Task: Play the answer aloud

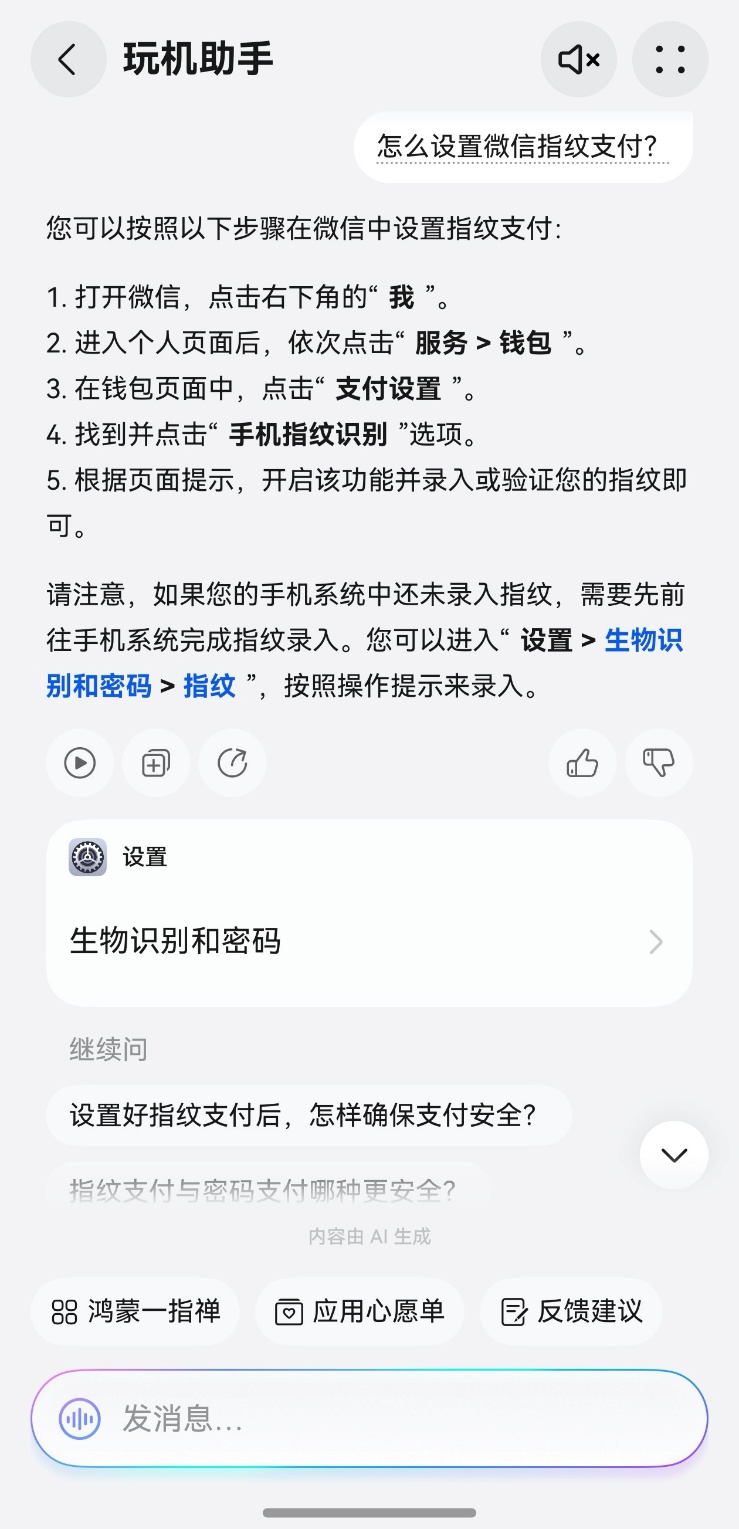Action: (80, 764)
